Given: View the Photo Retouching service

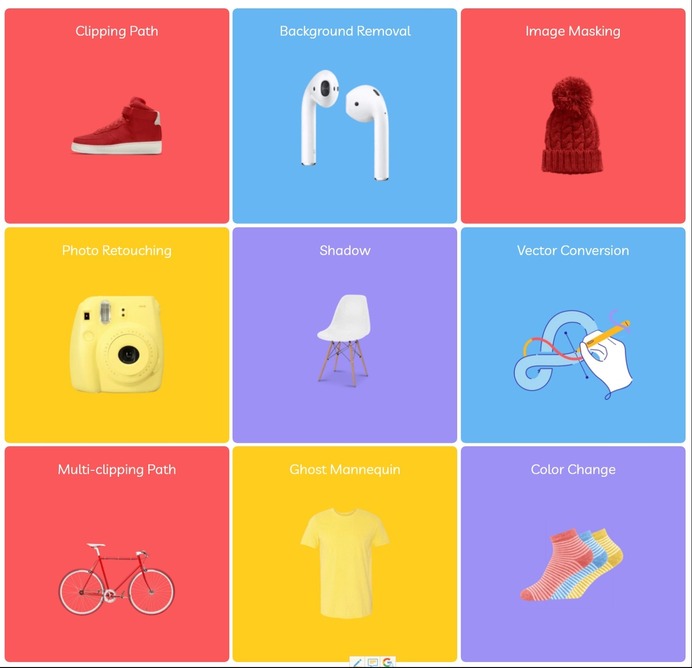Looking at the screenshot, I should pyautogui.click(x=117, y=335).
